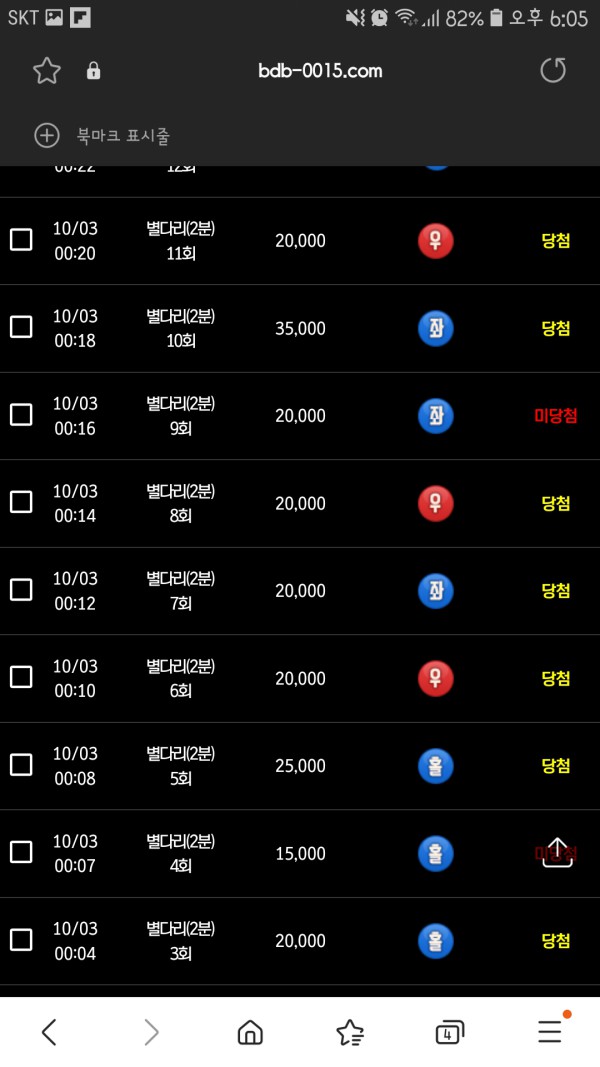Jump to top with the floating arrow button

pos(557,852)
